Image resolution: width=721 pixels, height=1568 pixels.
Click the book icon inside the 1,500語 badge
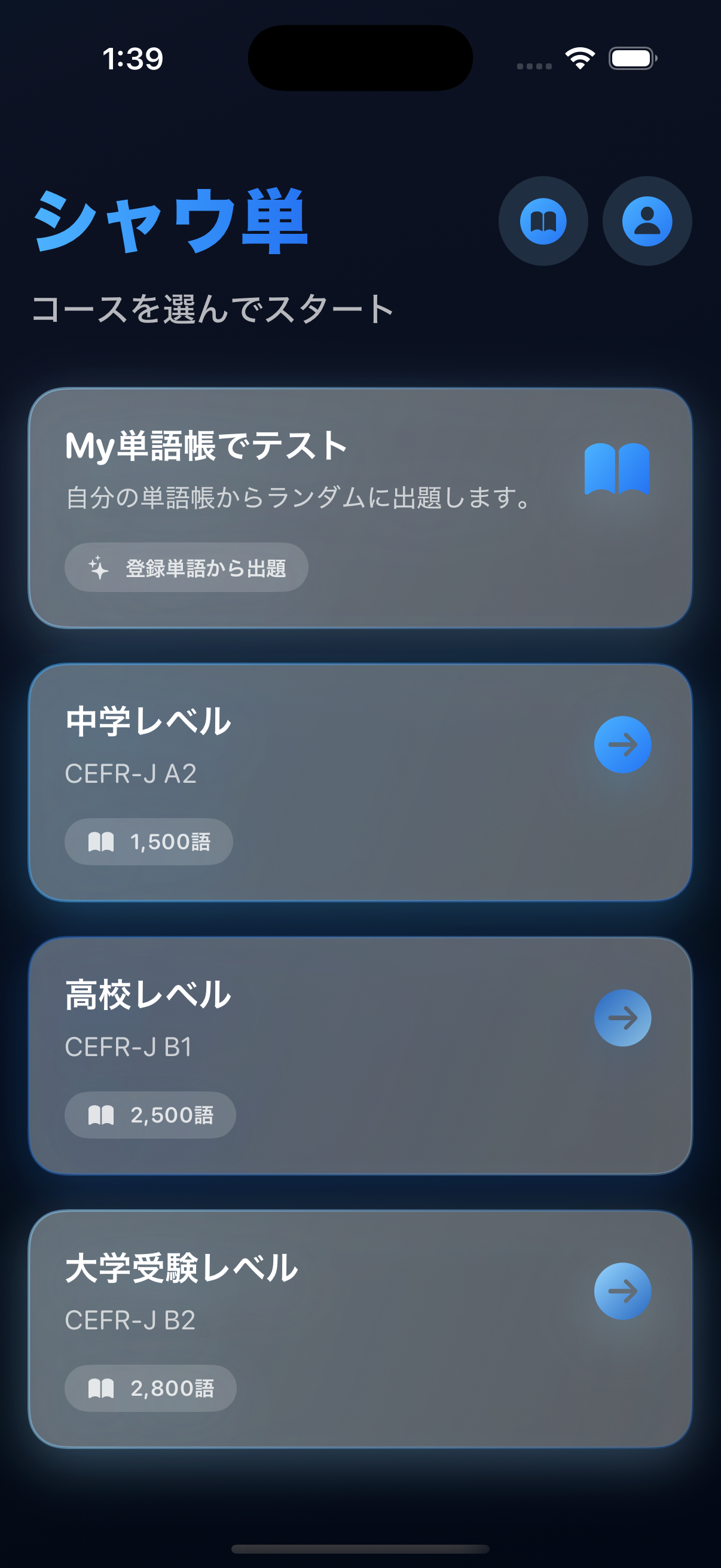point(101,841)
